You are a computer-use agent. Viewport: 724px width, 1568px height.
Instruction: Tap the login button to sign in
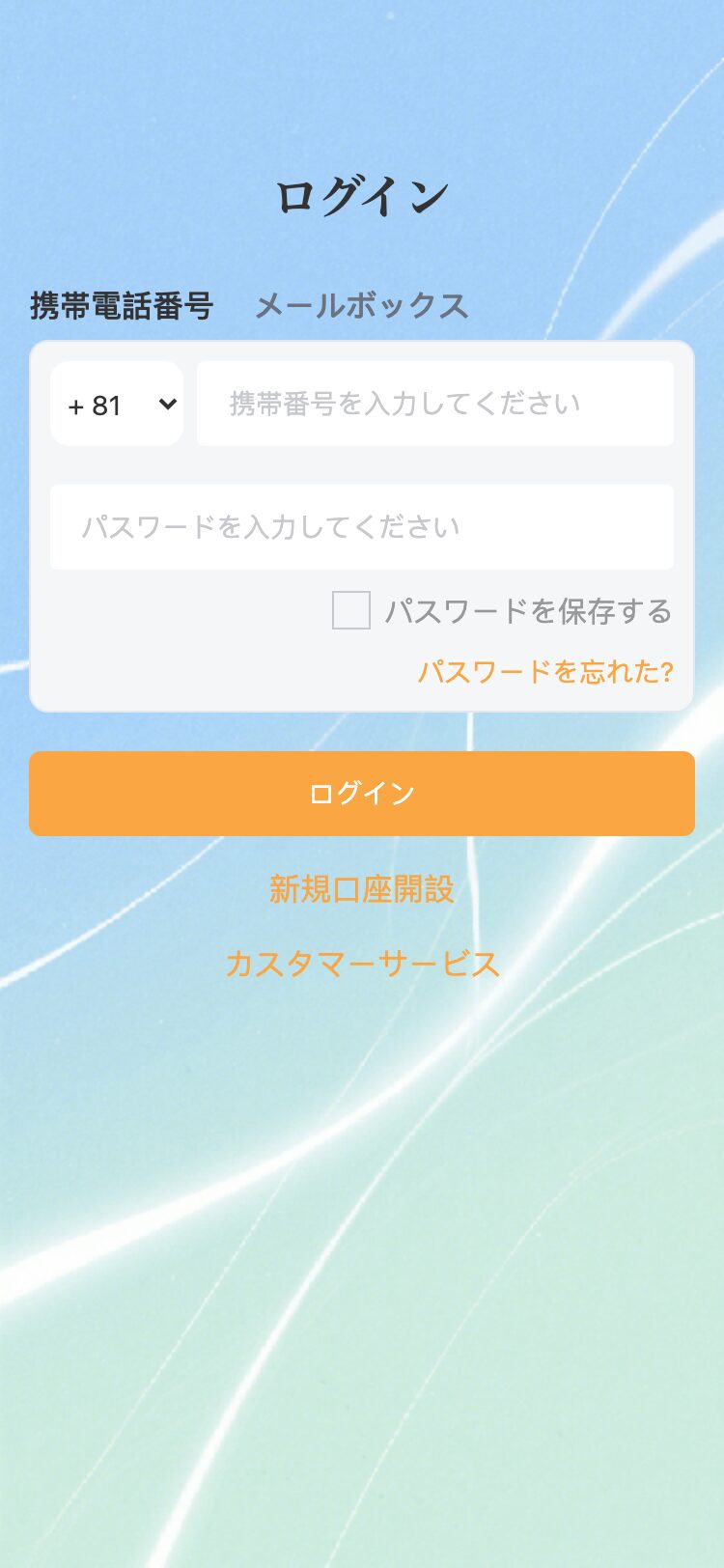click(361, 794)
